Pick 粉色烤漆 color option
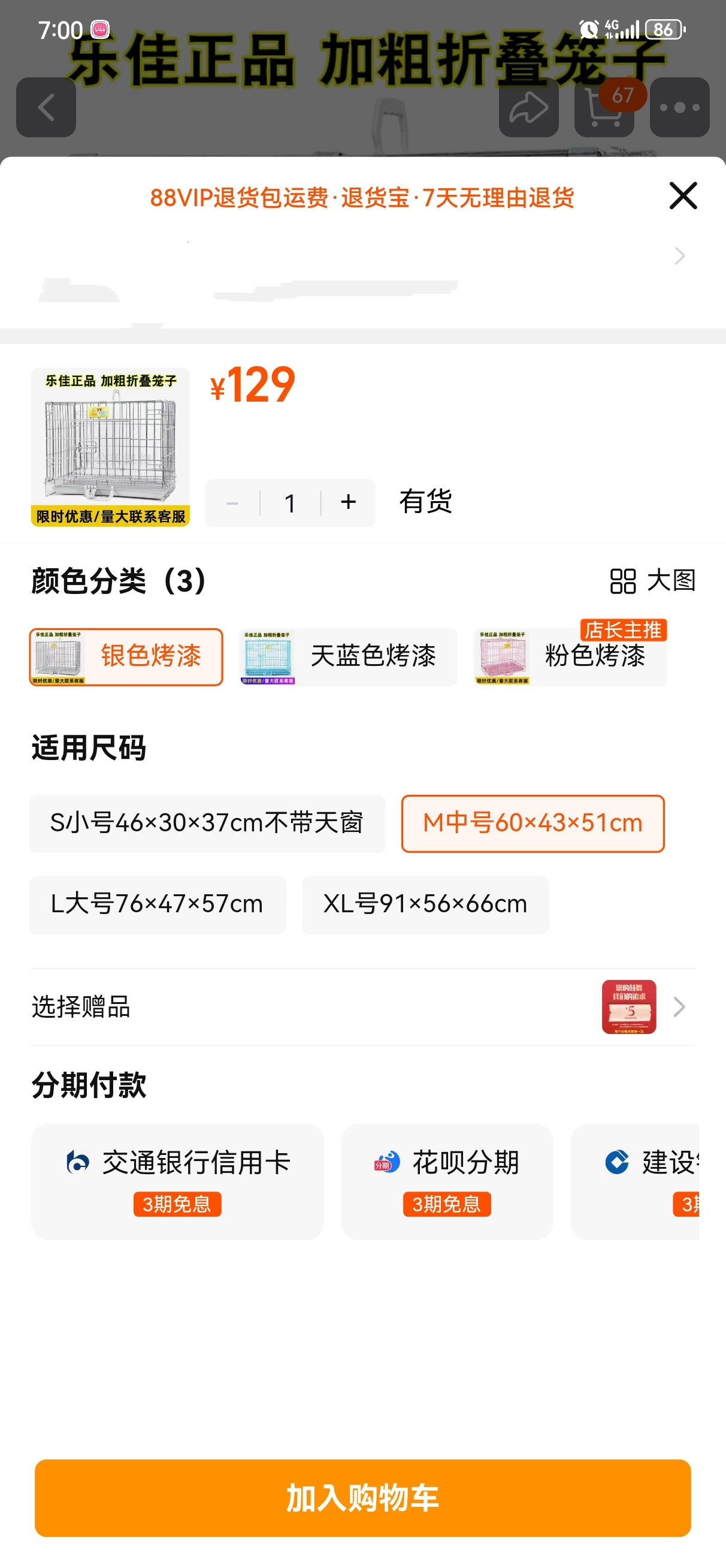The image size is (726, 1568). coord(570,657)
